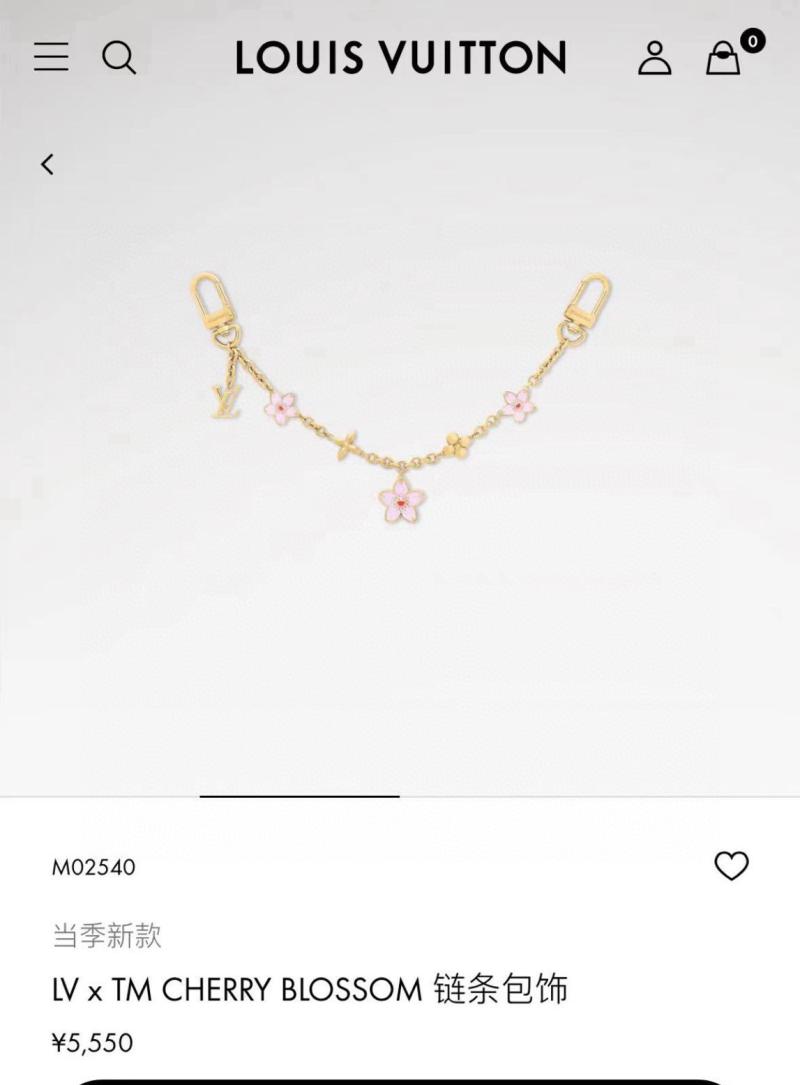
Task: Open the account profile icon
Action: tap(655, 58)
